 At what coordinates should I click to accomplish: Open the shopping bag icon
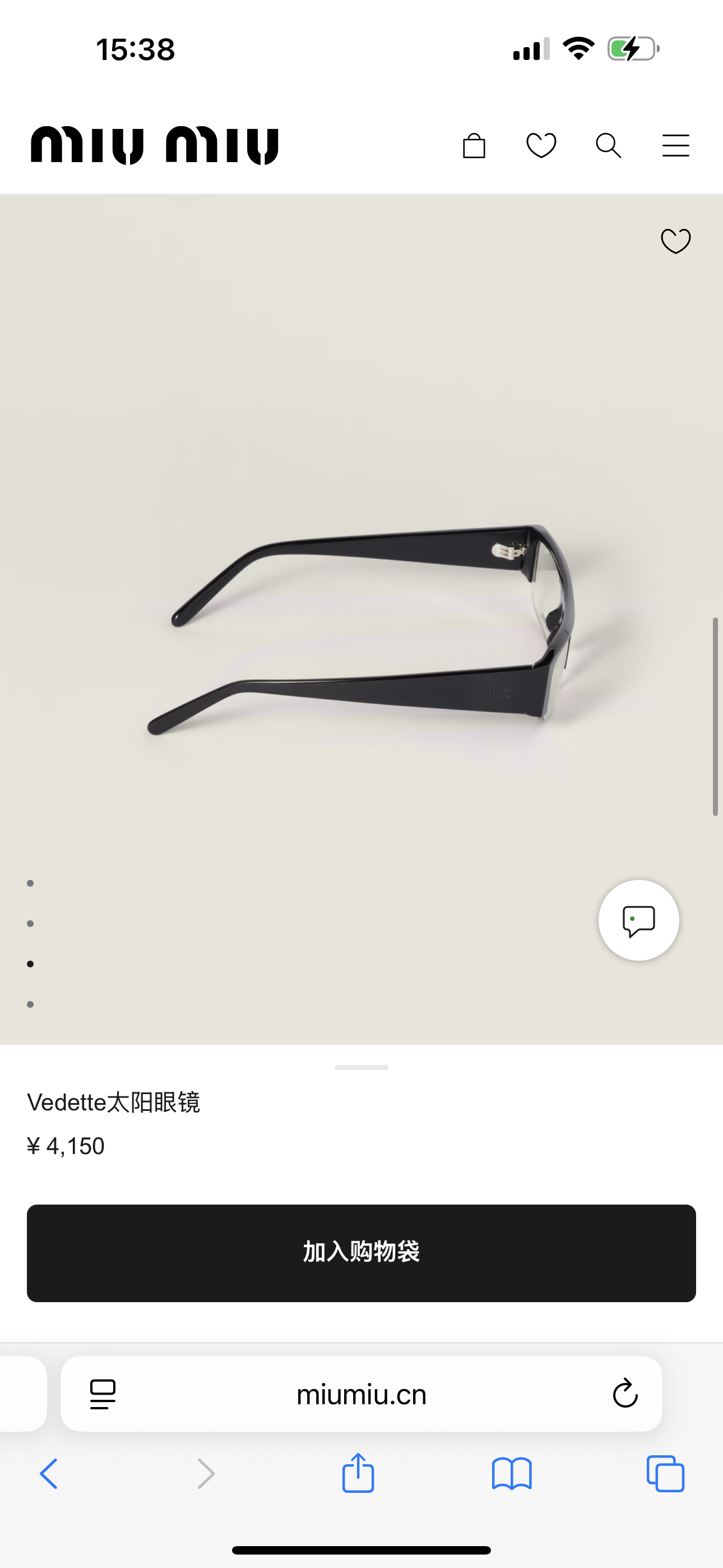coord(474,145)
